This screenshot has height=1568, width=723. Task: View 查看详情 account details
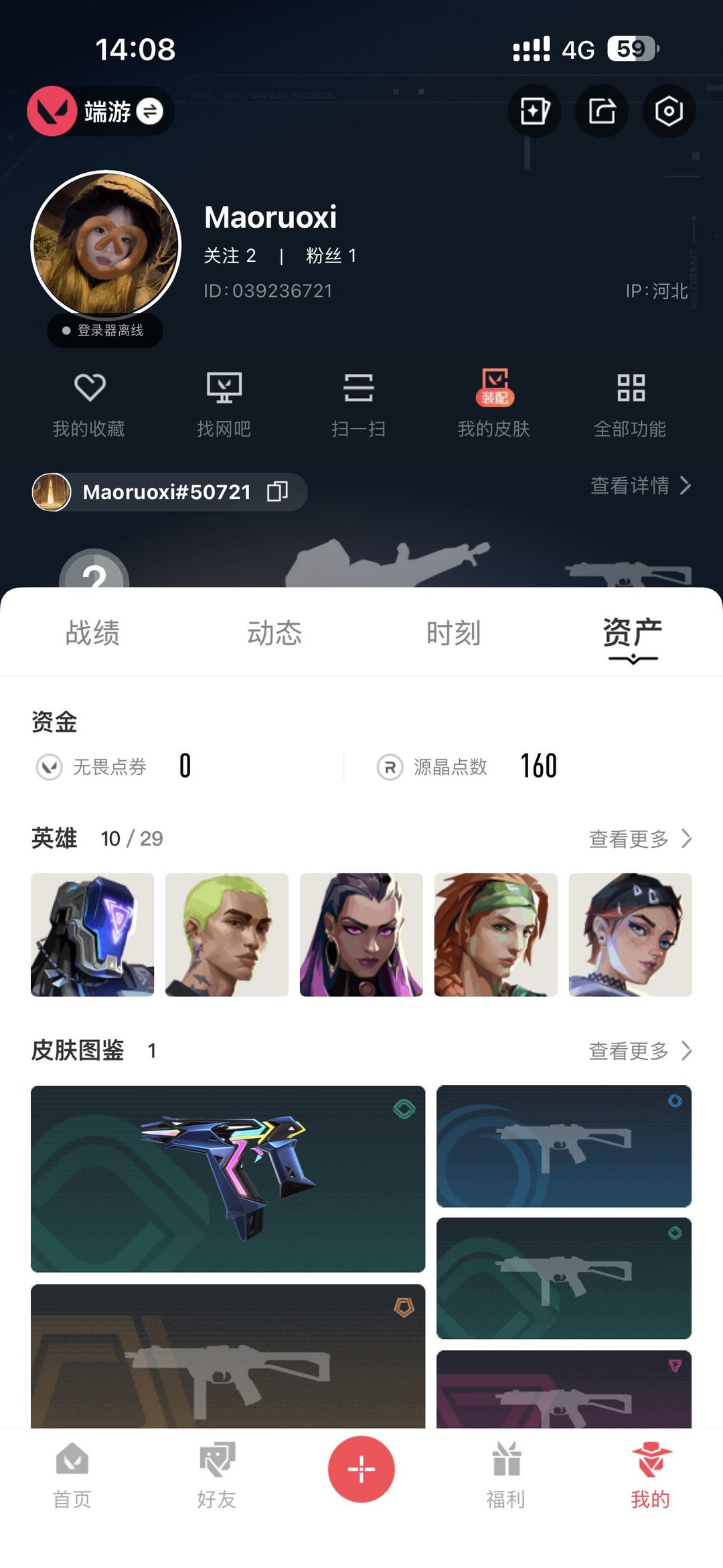click(x=640, y=485)
